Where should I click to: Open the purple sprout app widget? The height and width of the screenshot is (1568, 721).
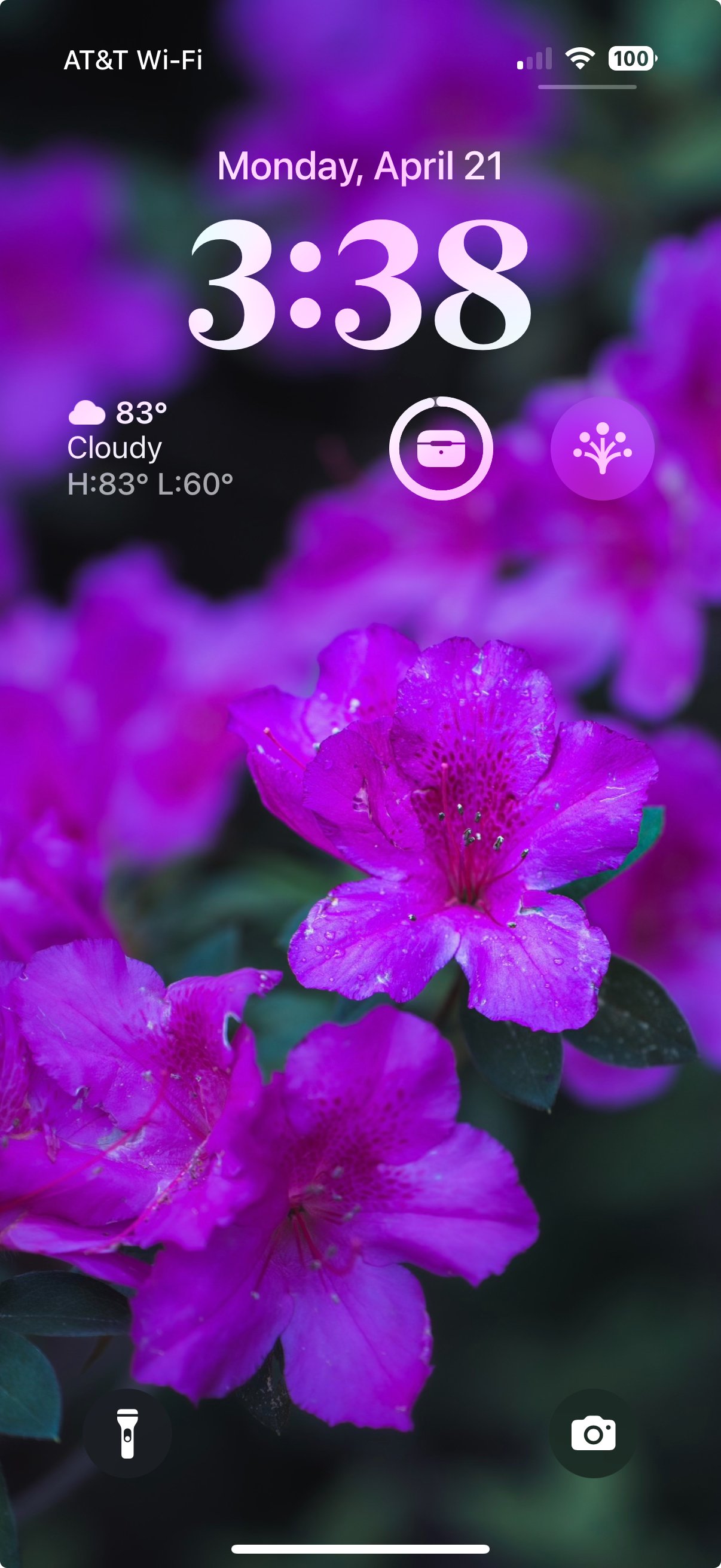point(603,449)
